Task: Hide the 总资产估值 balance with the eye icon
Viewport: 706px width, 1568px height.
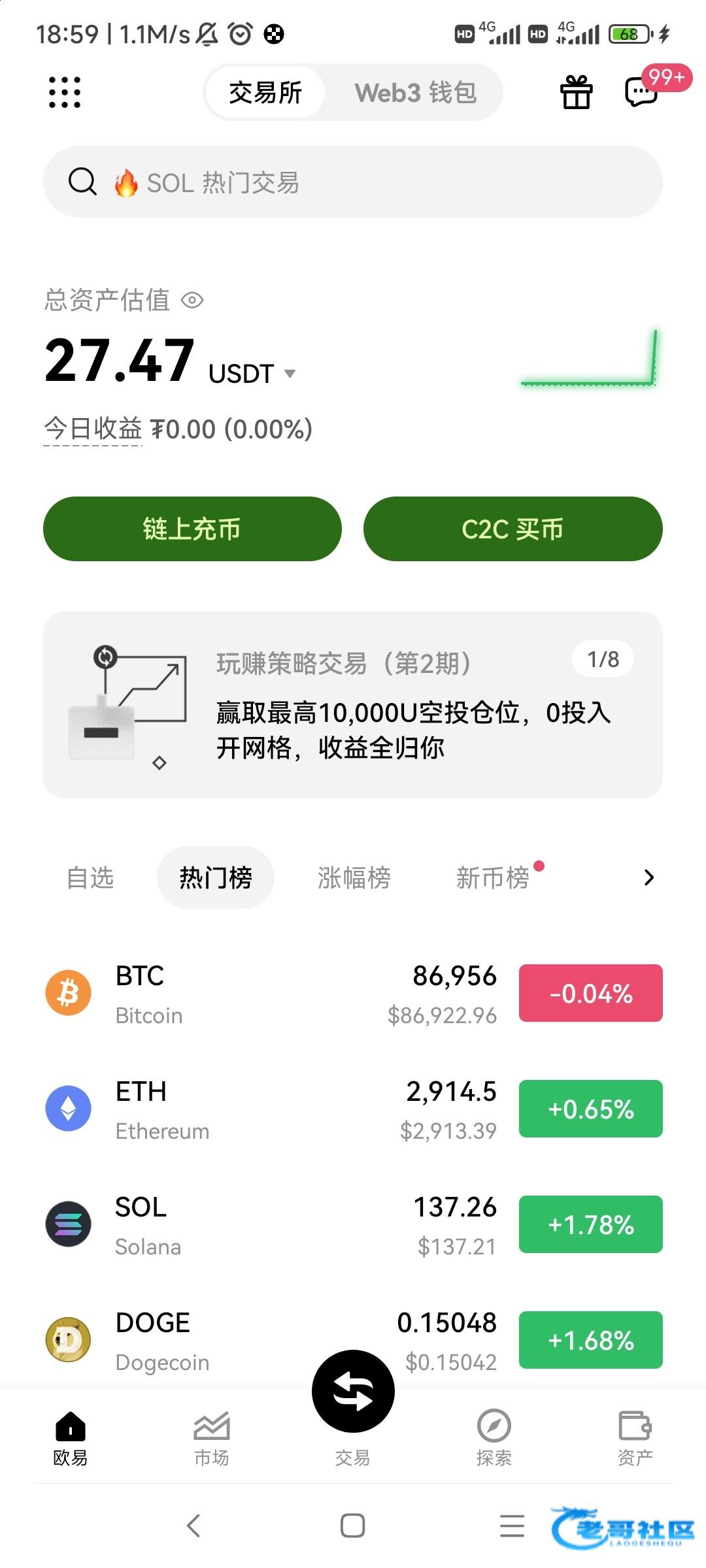Action: (192, 301)
